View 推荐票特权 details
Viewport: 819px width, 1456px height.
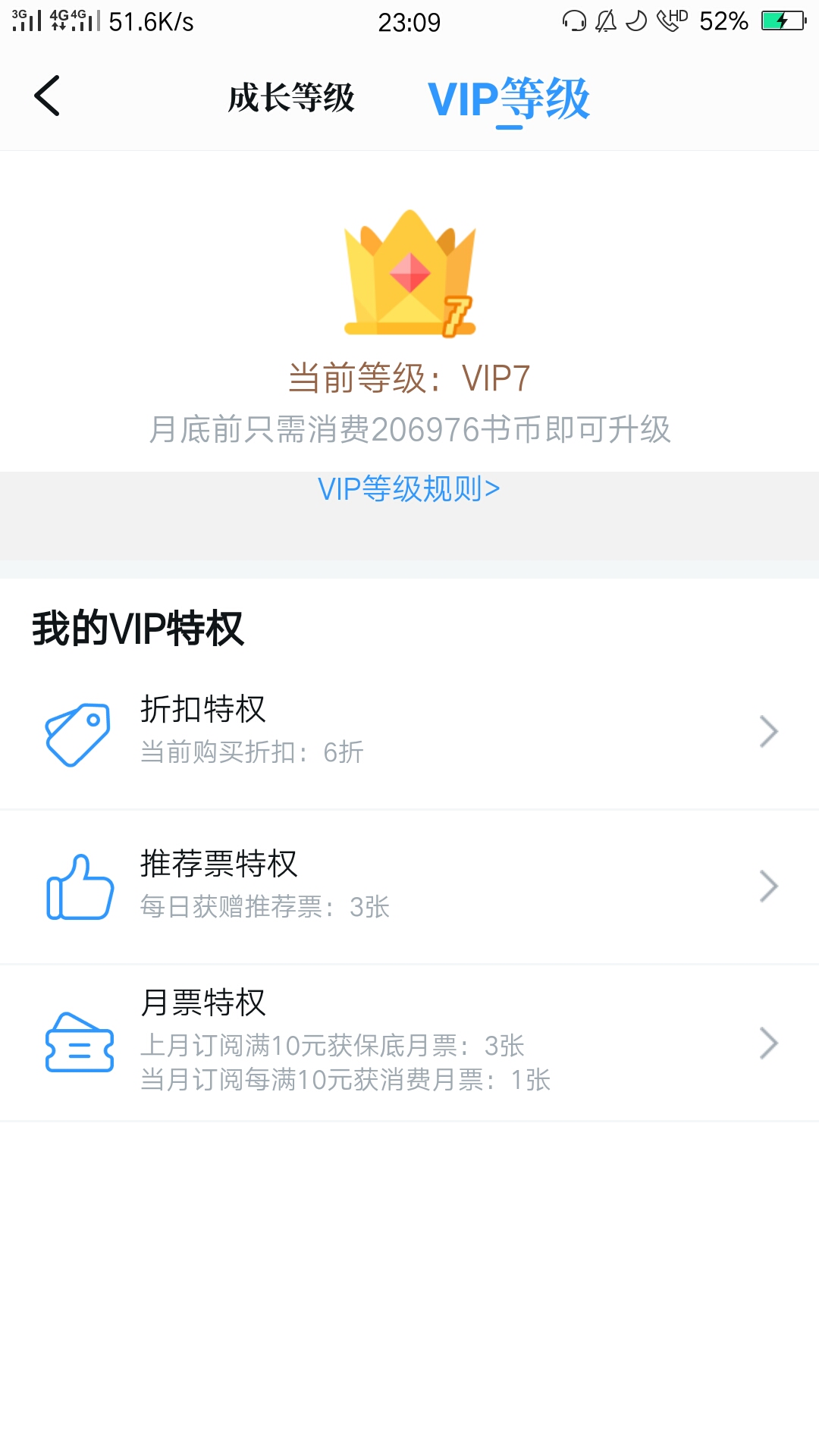pos(409,886)
